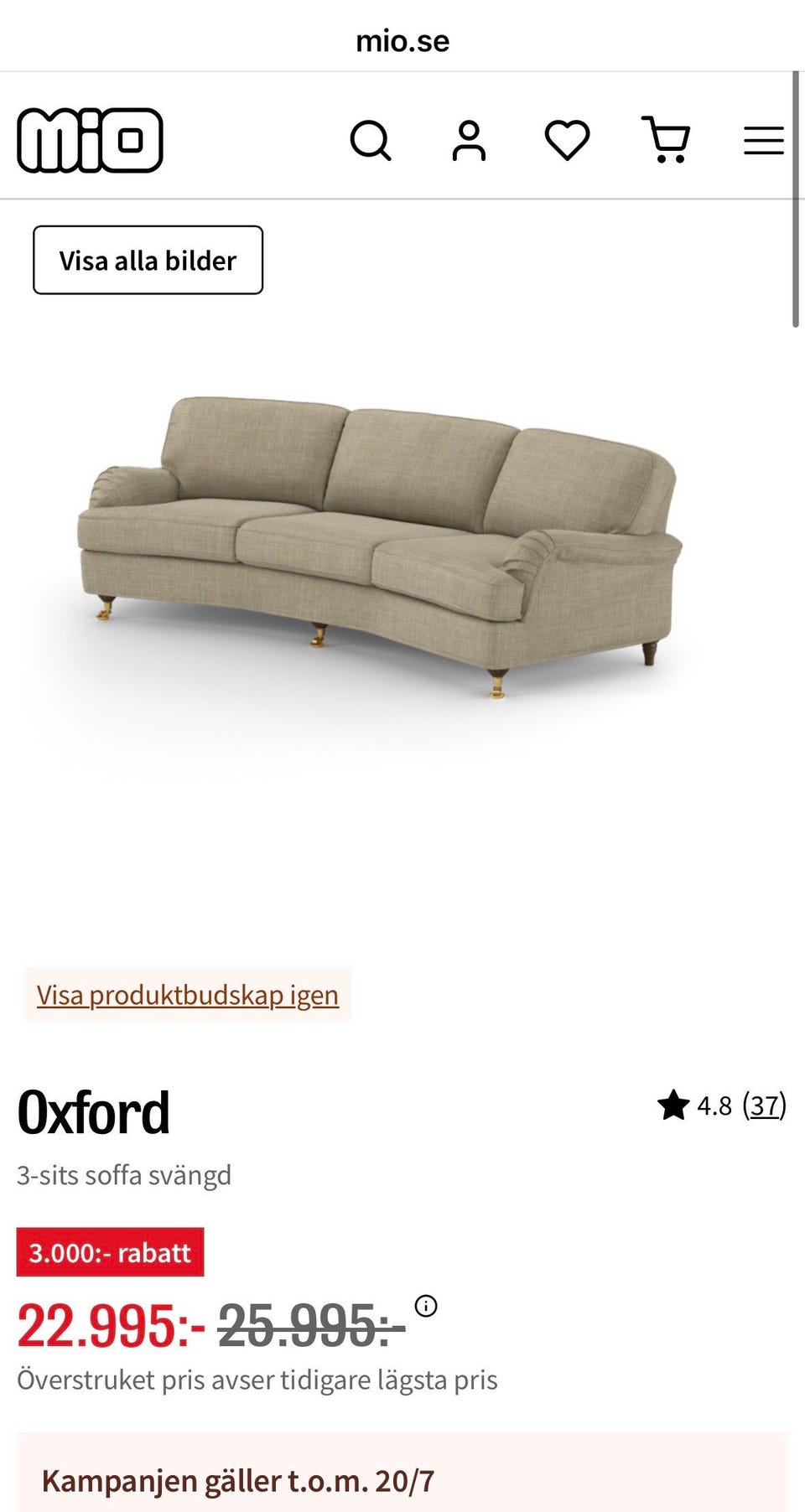Image resolution: width=805 pixels, height=1512 pixels.
Task: Open the 37 reviews link
Action: pos(765,1106)
